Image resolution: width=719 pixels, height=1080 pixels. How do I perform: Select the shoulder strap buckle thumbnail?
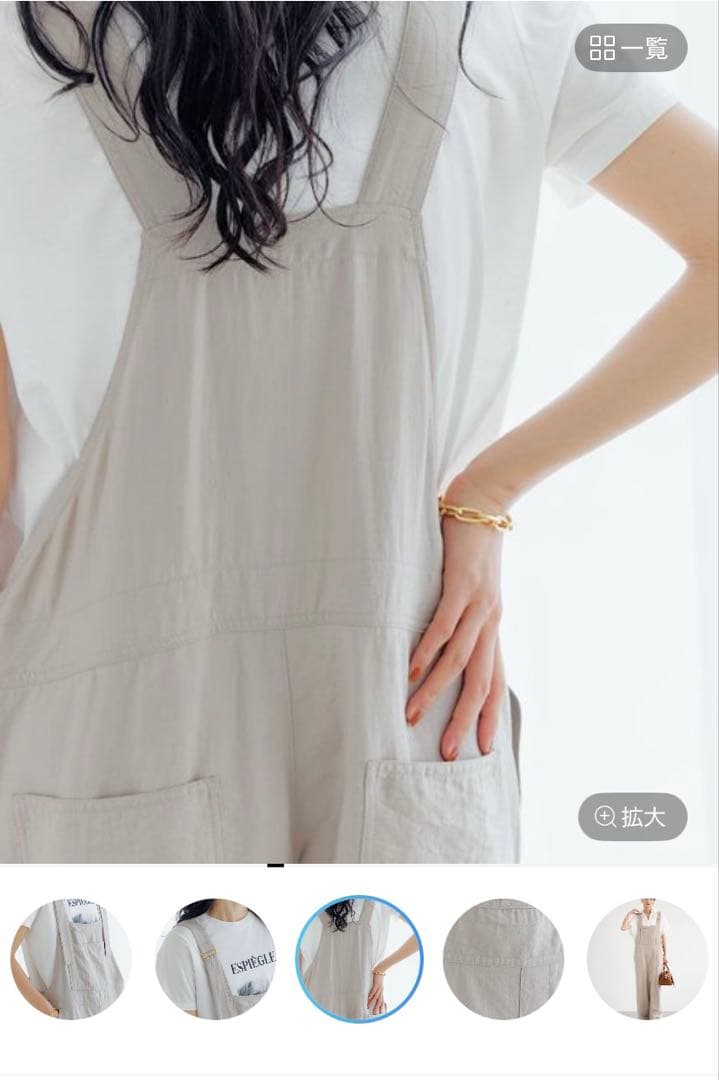[215, 958]
